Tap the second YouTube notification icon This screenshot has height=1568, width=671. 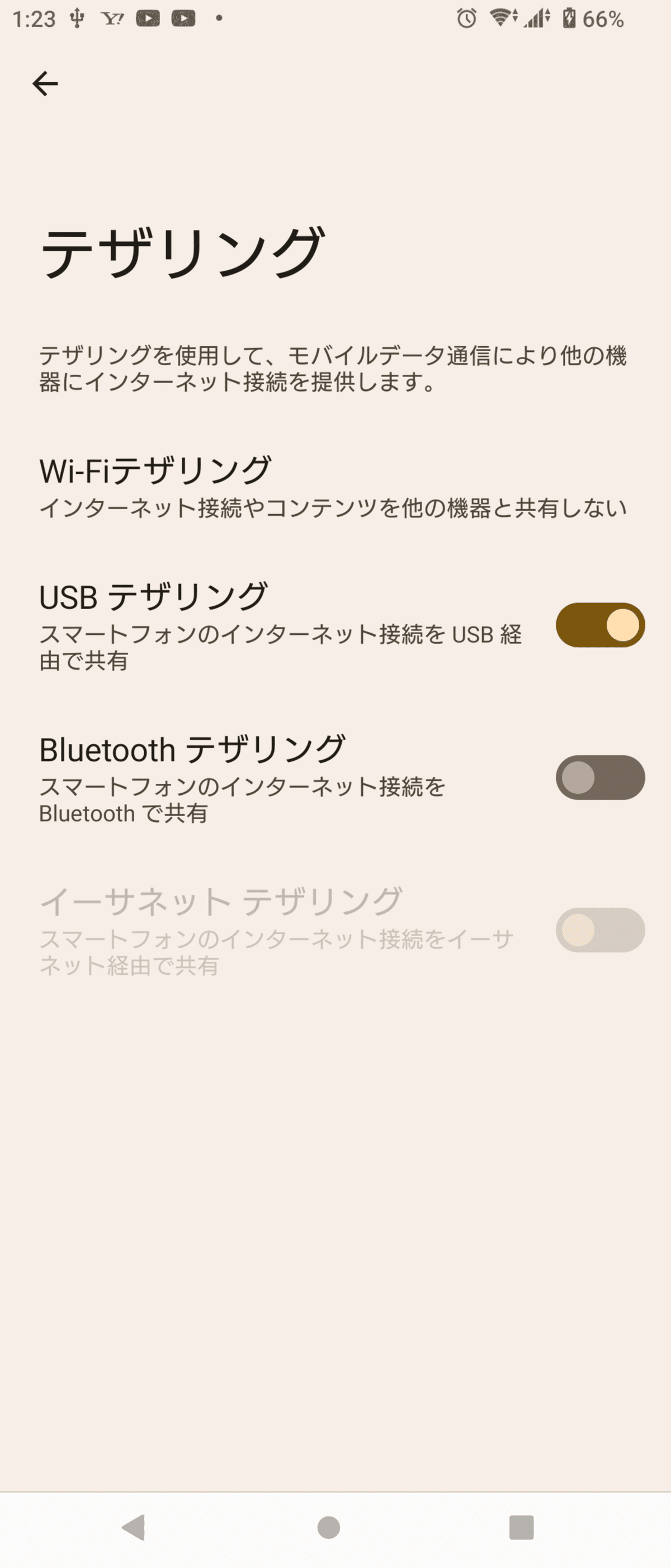pyautogui.click(x=185, y=18)
